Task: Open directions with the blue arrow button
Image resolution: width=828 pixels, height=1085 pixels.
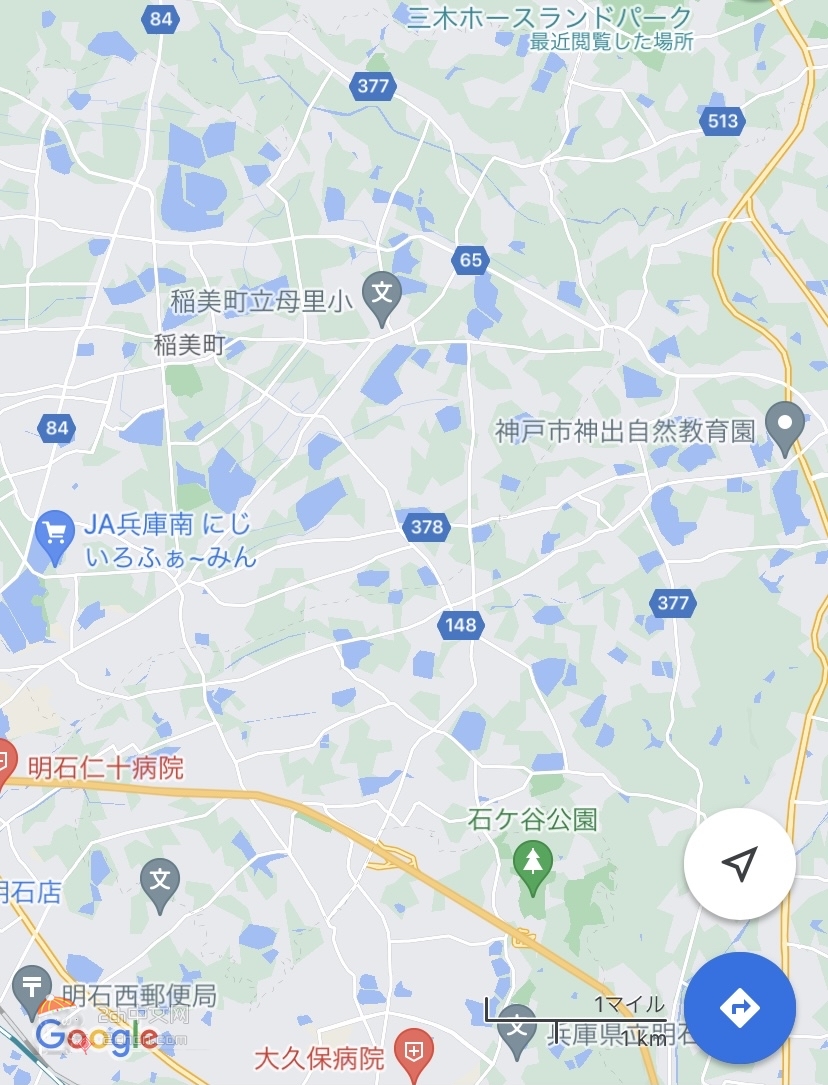Action: 739,1007
